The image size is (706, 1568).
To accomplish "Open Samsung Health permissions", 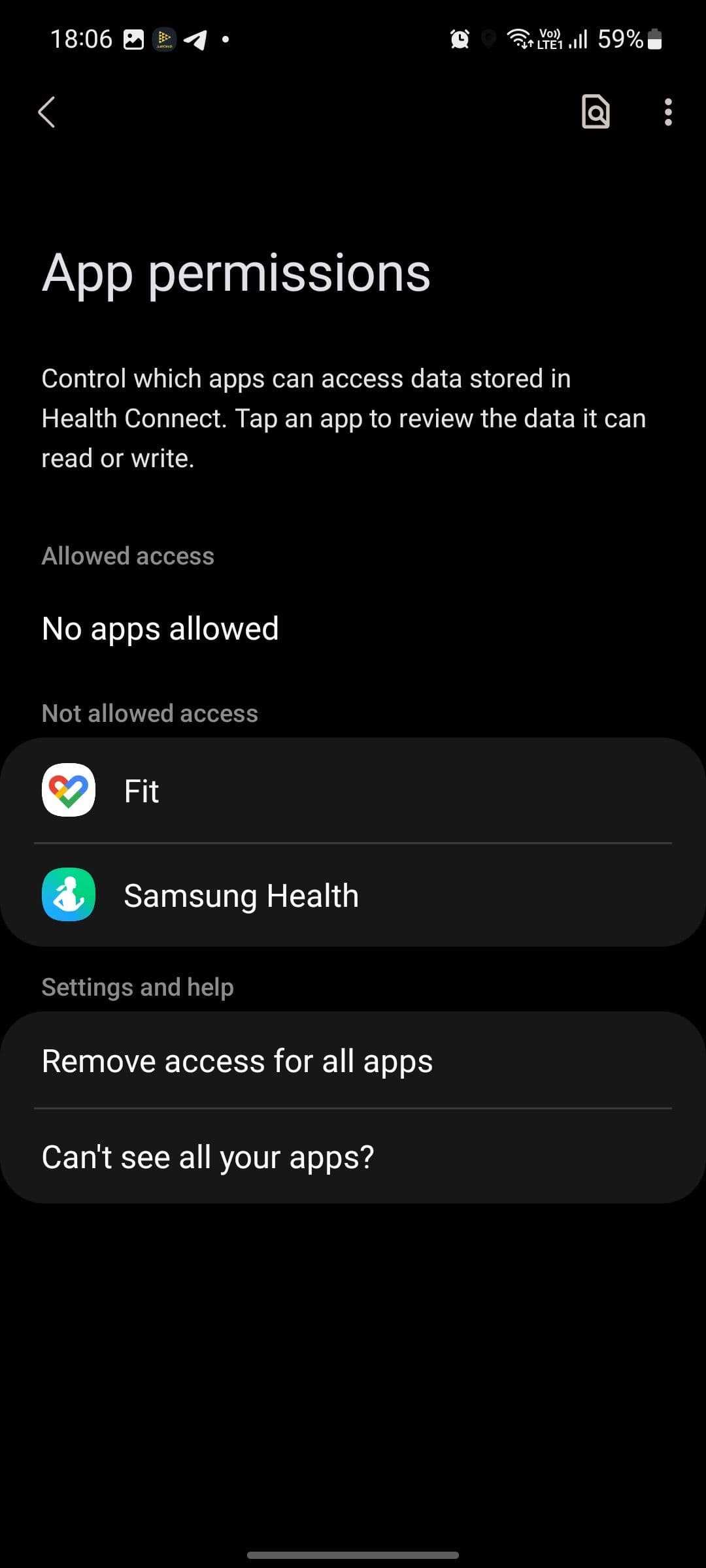I will [x=353, y=895].
